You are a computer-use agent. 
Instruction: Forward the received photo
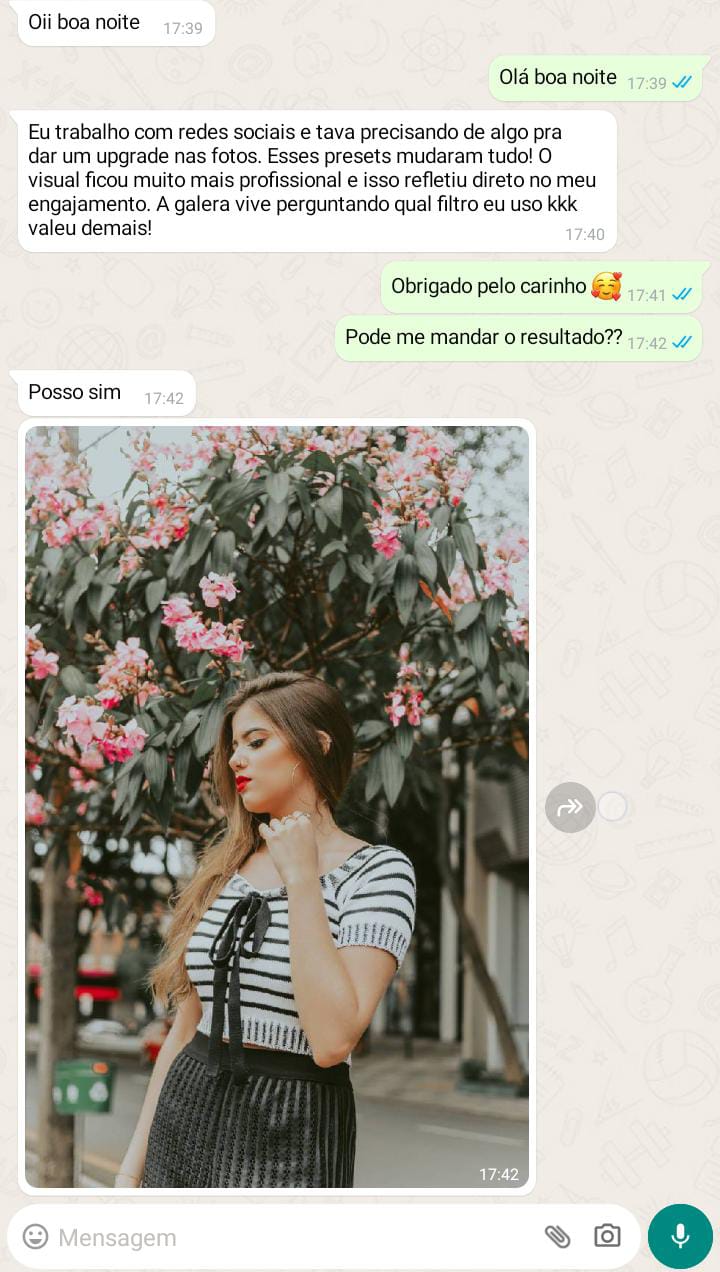[570, 807]
